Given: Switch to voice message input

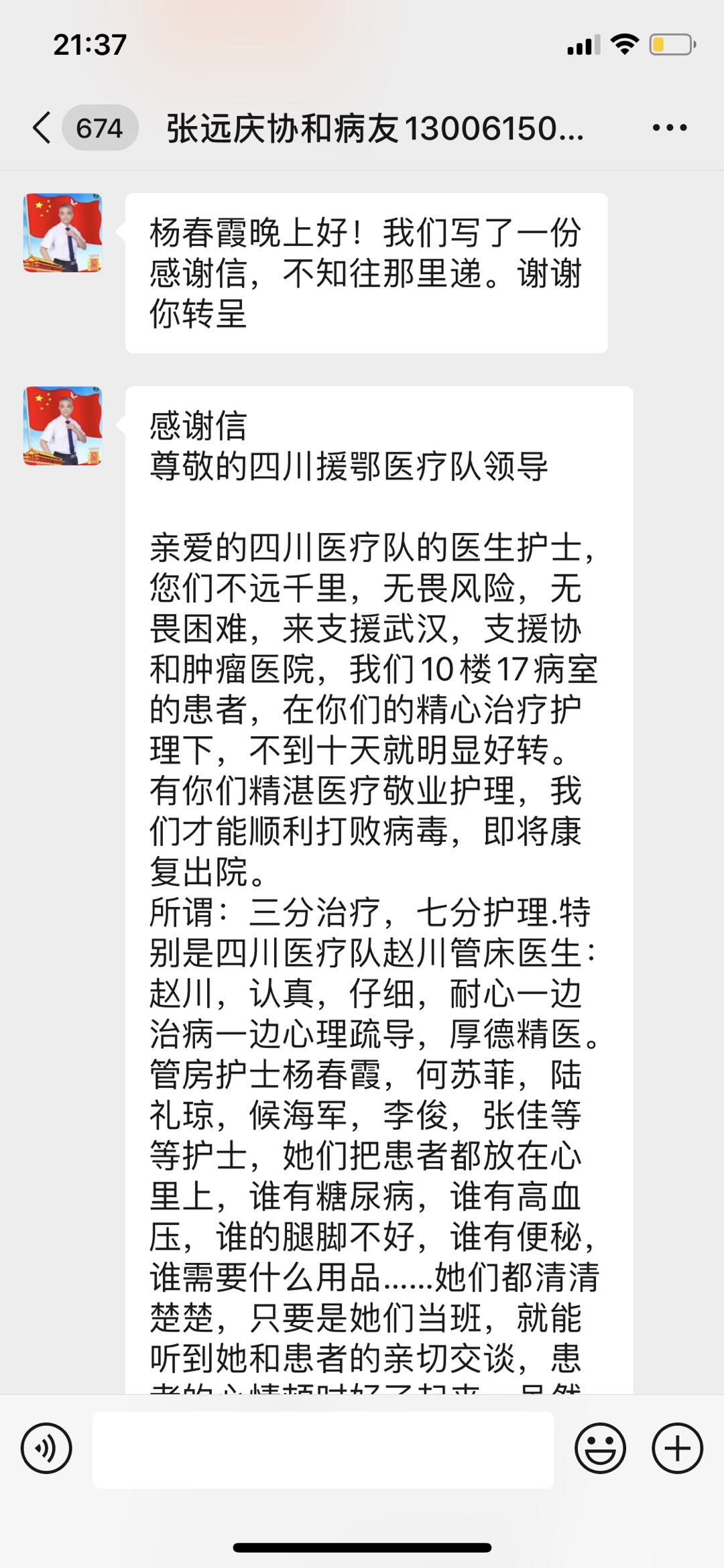Looking at the screenshot, I should pos(46,1448).
